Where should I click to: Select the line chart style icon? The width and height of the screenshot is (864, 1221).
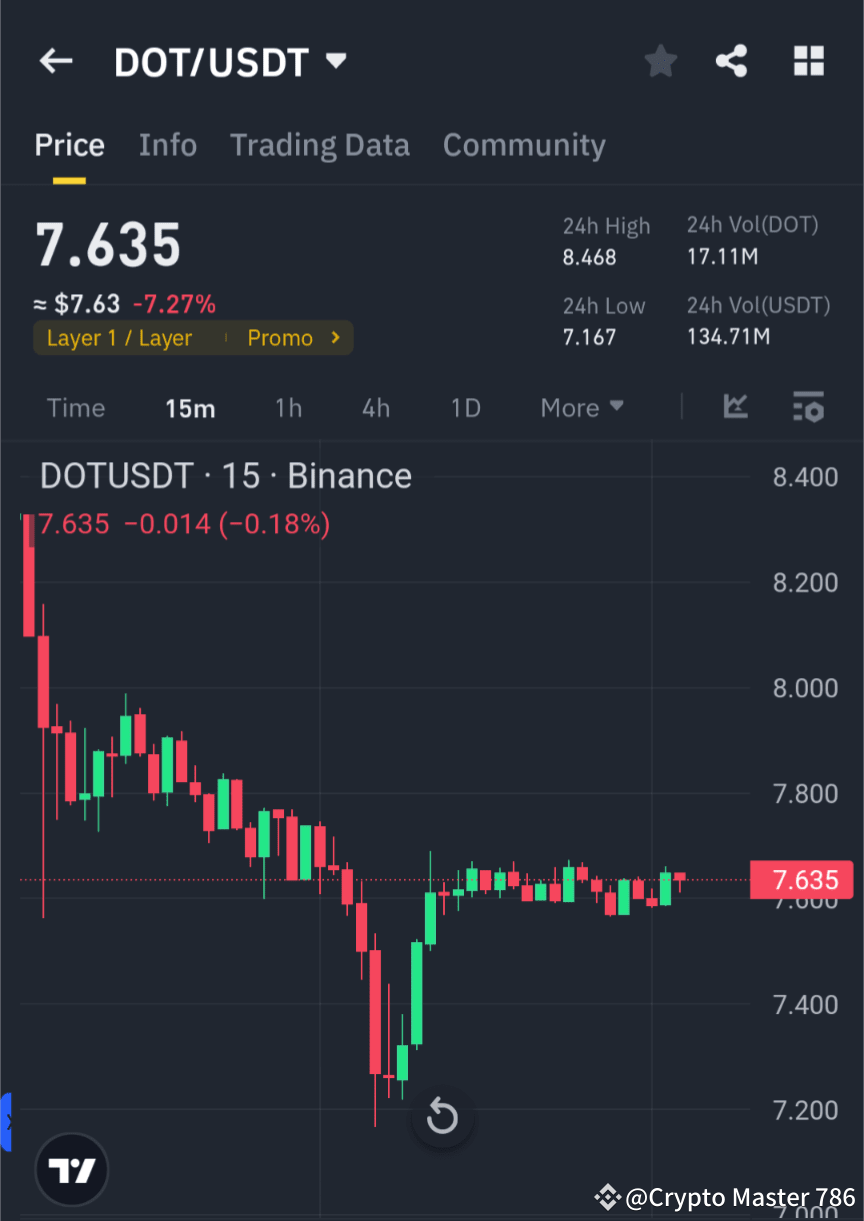coord(736,407)
